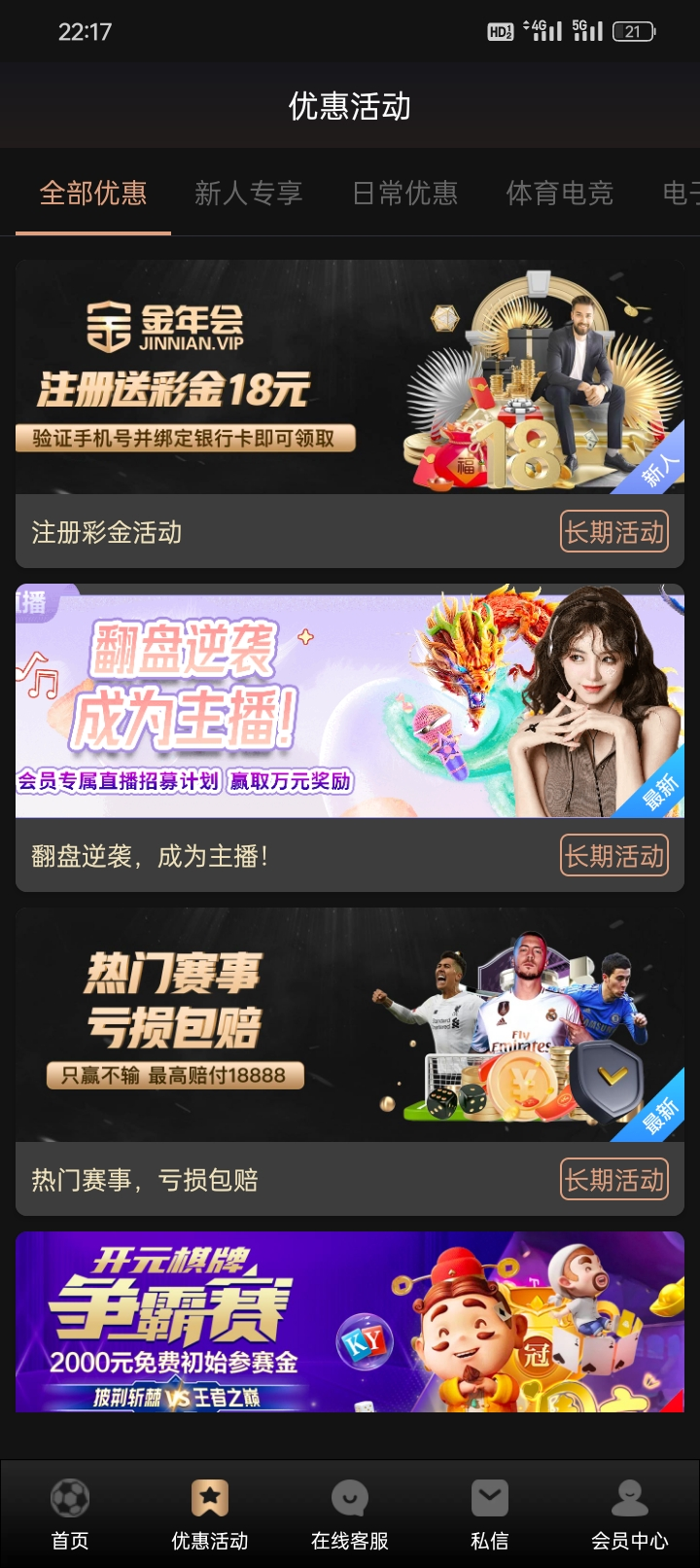Tap 长期活动 button for 注册彩金活动
The width and height of the screenshot is (700, 1568).
tap(614, 532)
